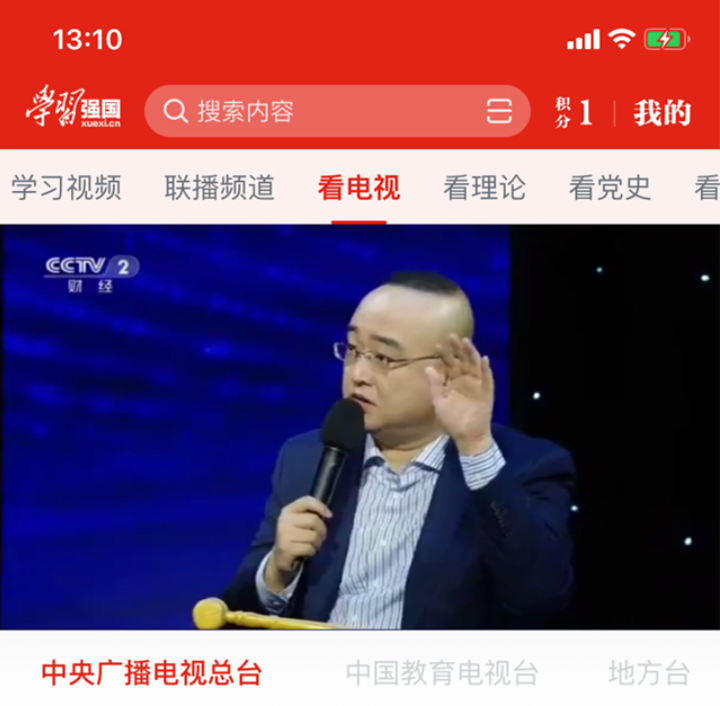Switch to the 看理论 tab
This screenshot has width=720, height=706.
coord(485,187)
